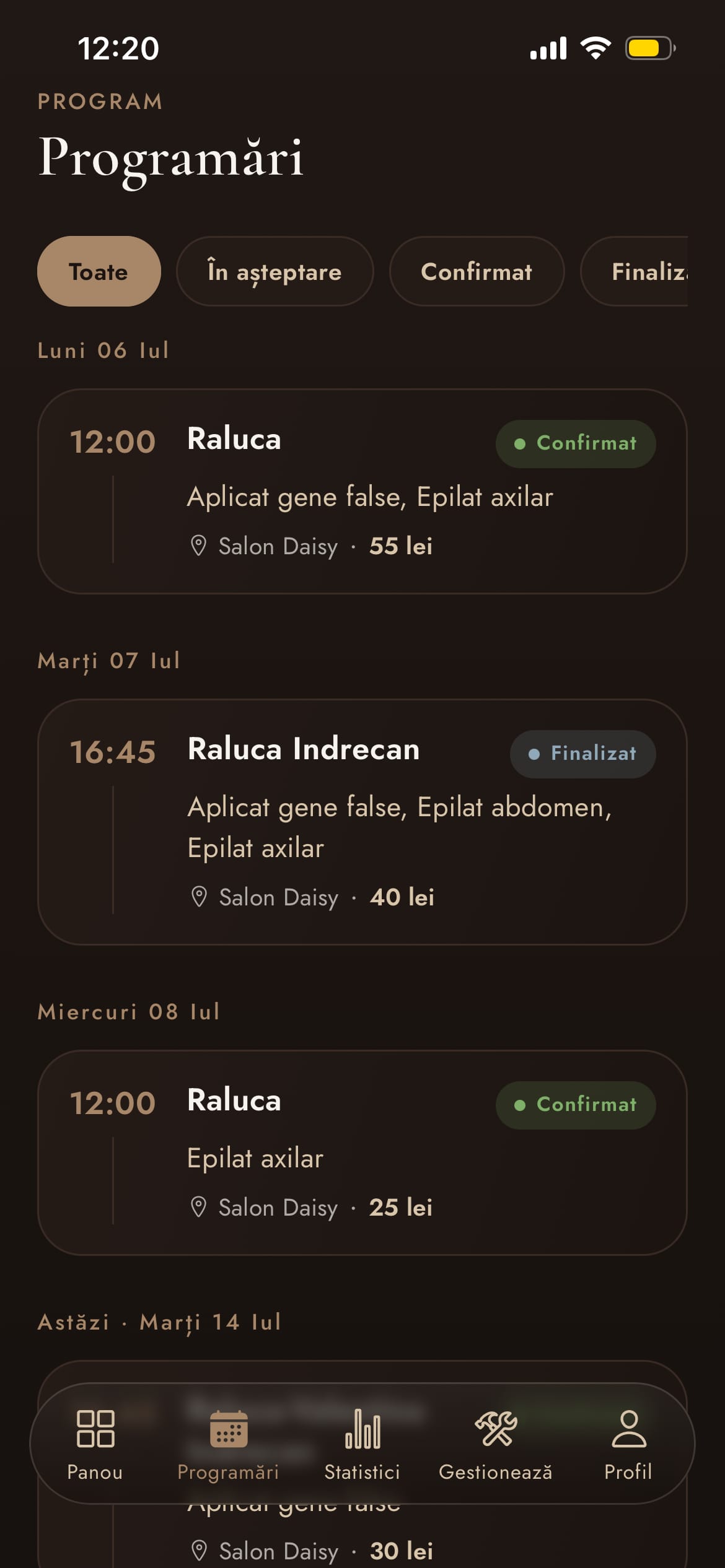Filter by În așteptare

tap(275, 271)
